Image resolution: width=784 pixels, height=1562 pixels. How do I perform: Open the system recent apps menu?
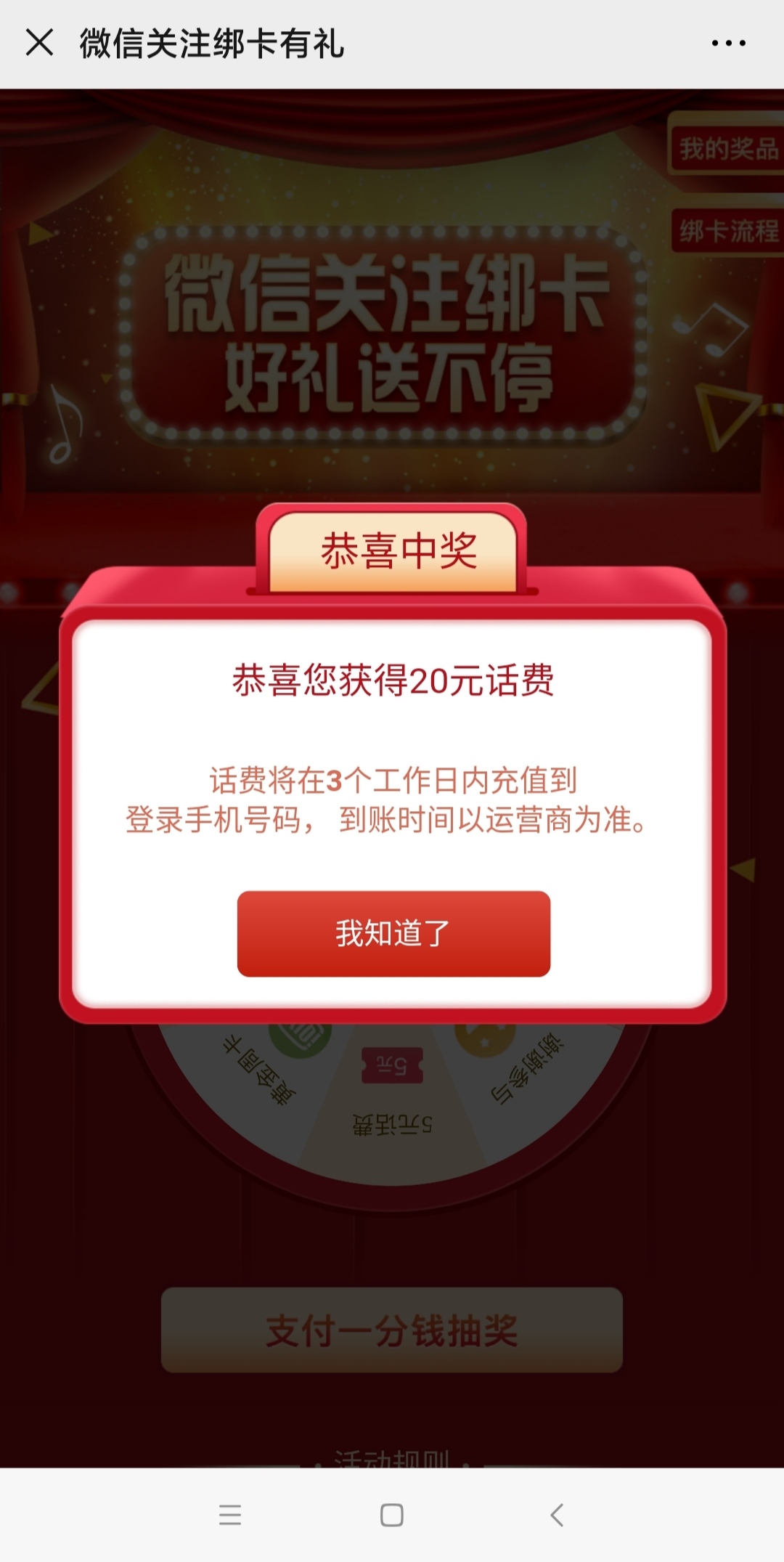pos(229,1515)
